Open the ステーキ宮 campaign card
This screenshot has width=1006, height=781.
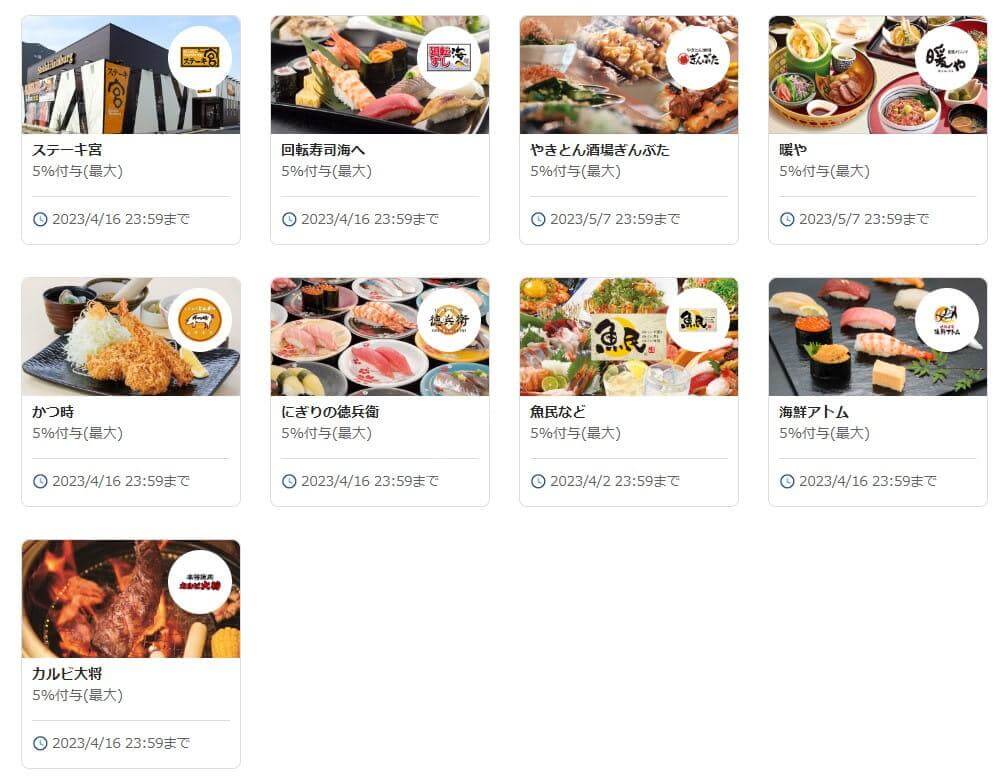(x=130, y=130)
